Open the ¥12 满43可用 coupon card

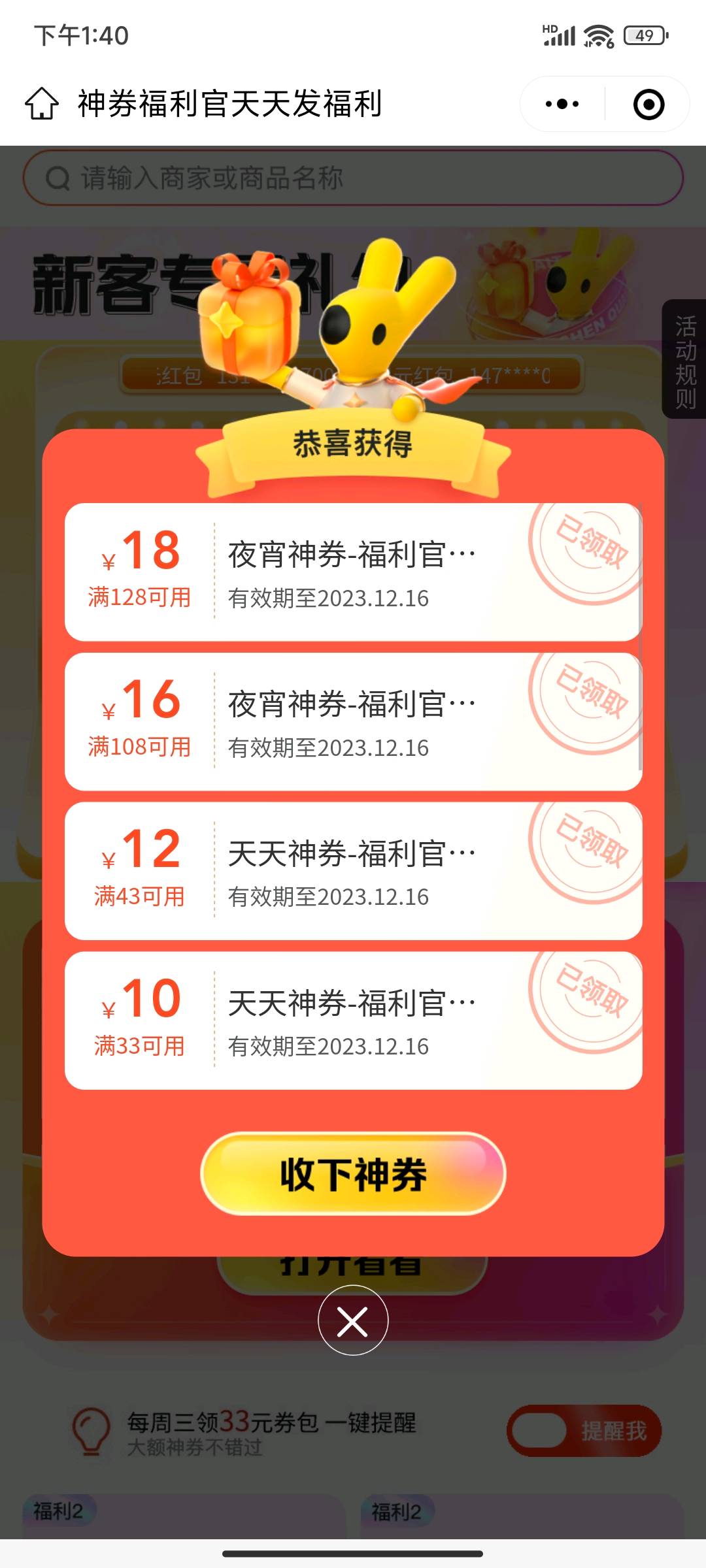(x=353, y=871)
